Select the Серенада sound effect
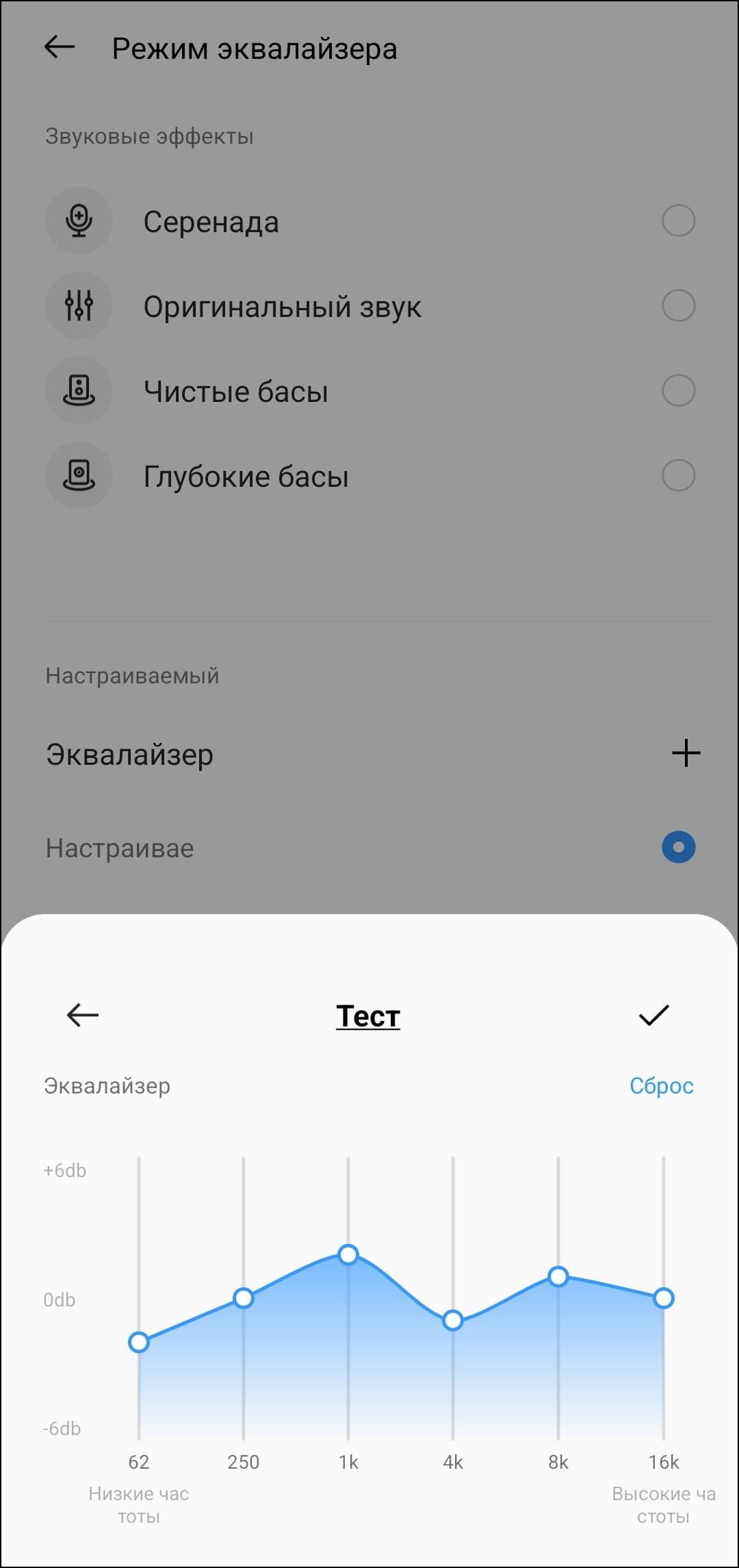The width and height of the screenshot is (739, 1568). point(678,221)
